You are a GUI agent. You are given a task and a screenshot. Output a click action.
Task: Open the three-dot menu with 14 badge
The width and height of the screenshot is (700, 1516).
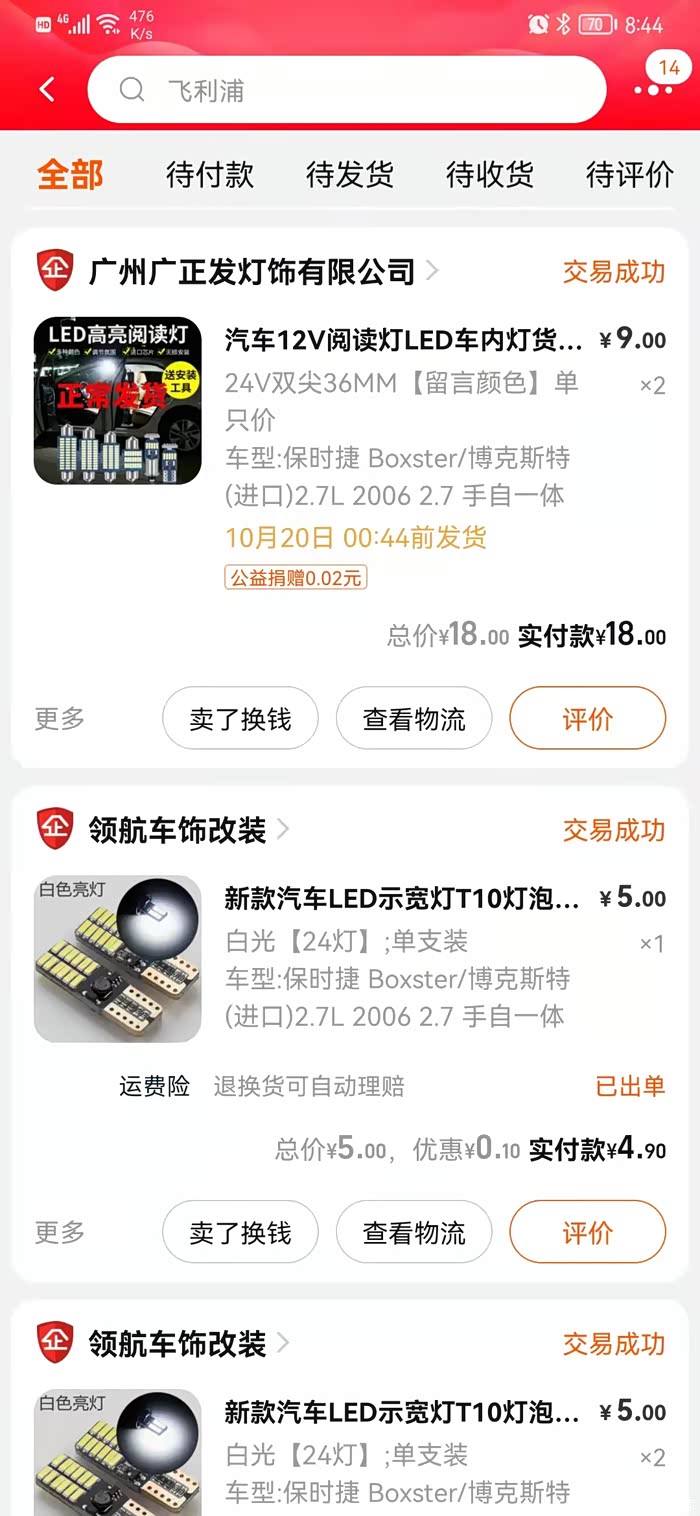click(x=654, y=88)
